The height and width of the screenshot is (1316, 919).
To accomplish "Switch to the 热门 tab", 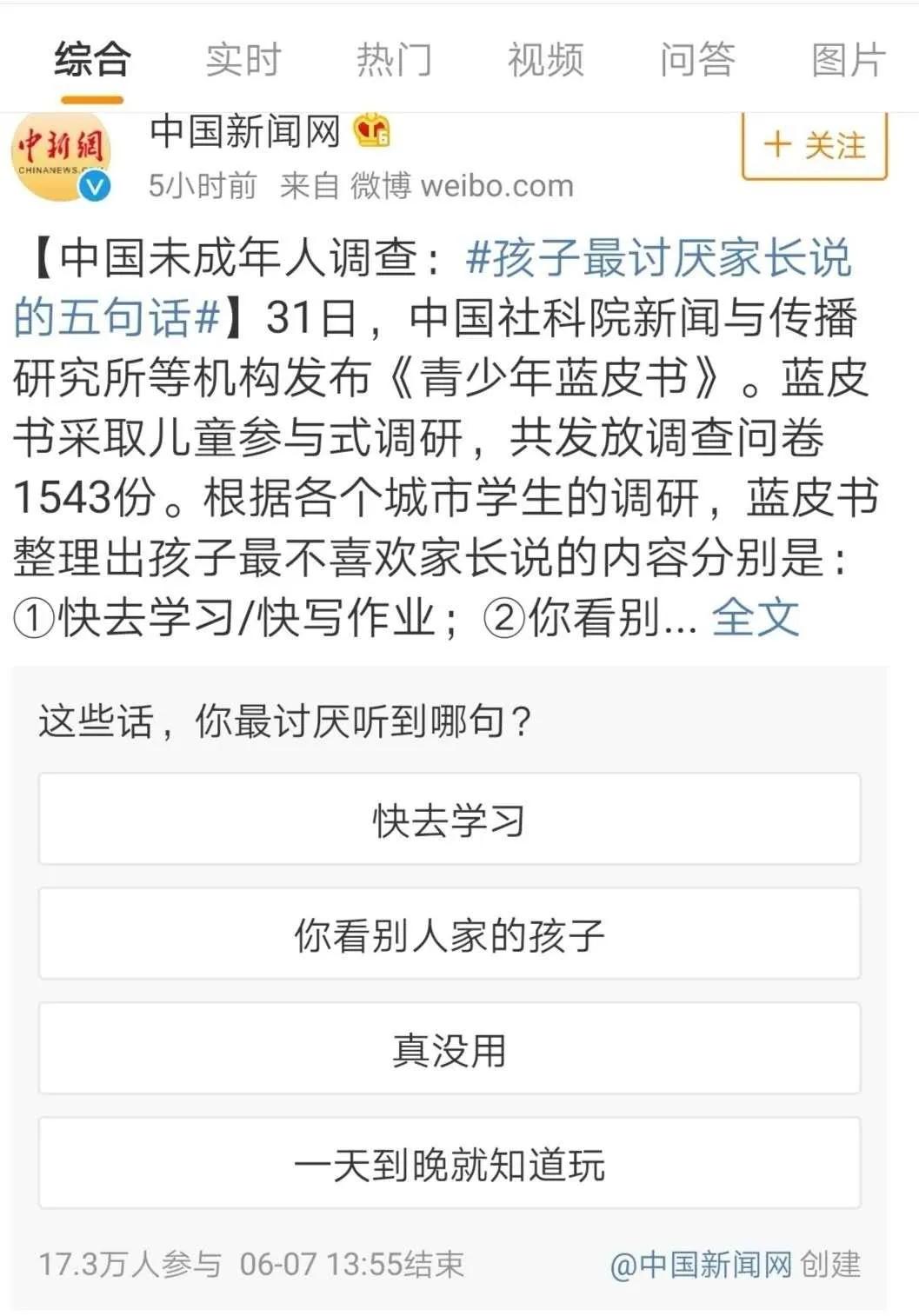I will (394, 61).
